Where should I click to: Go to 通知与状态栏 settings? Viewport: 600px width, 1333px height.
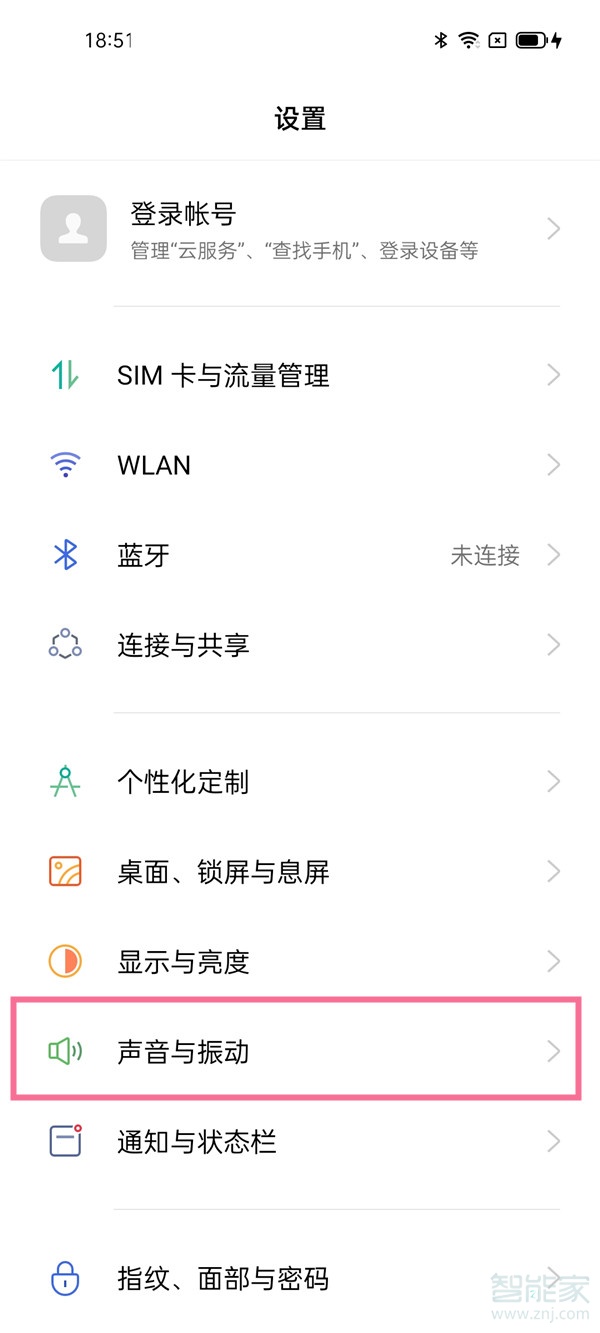[300, 1141]
